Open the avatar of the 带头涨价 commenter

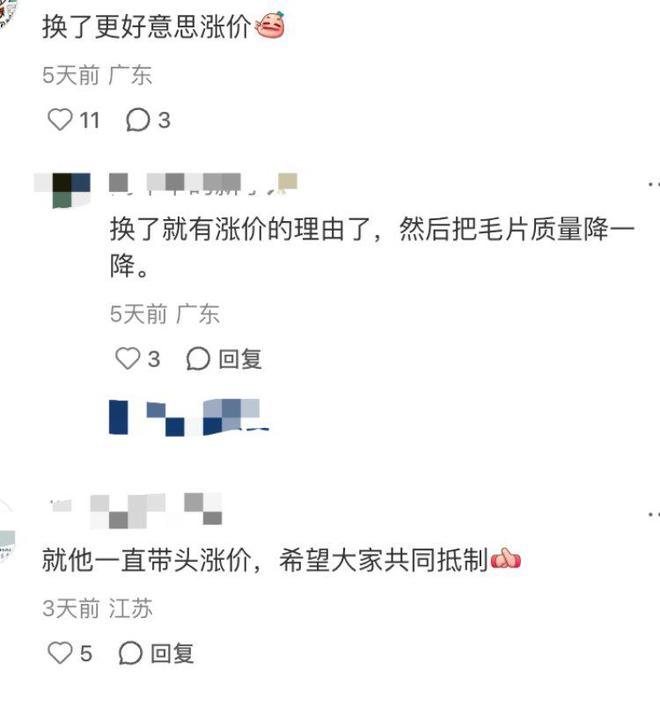click(x=8, y=538)
